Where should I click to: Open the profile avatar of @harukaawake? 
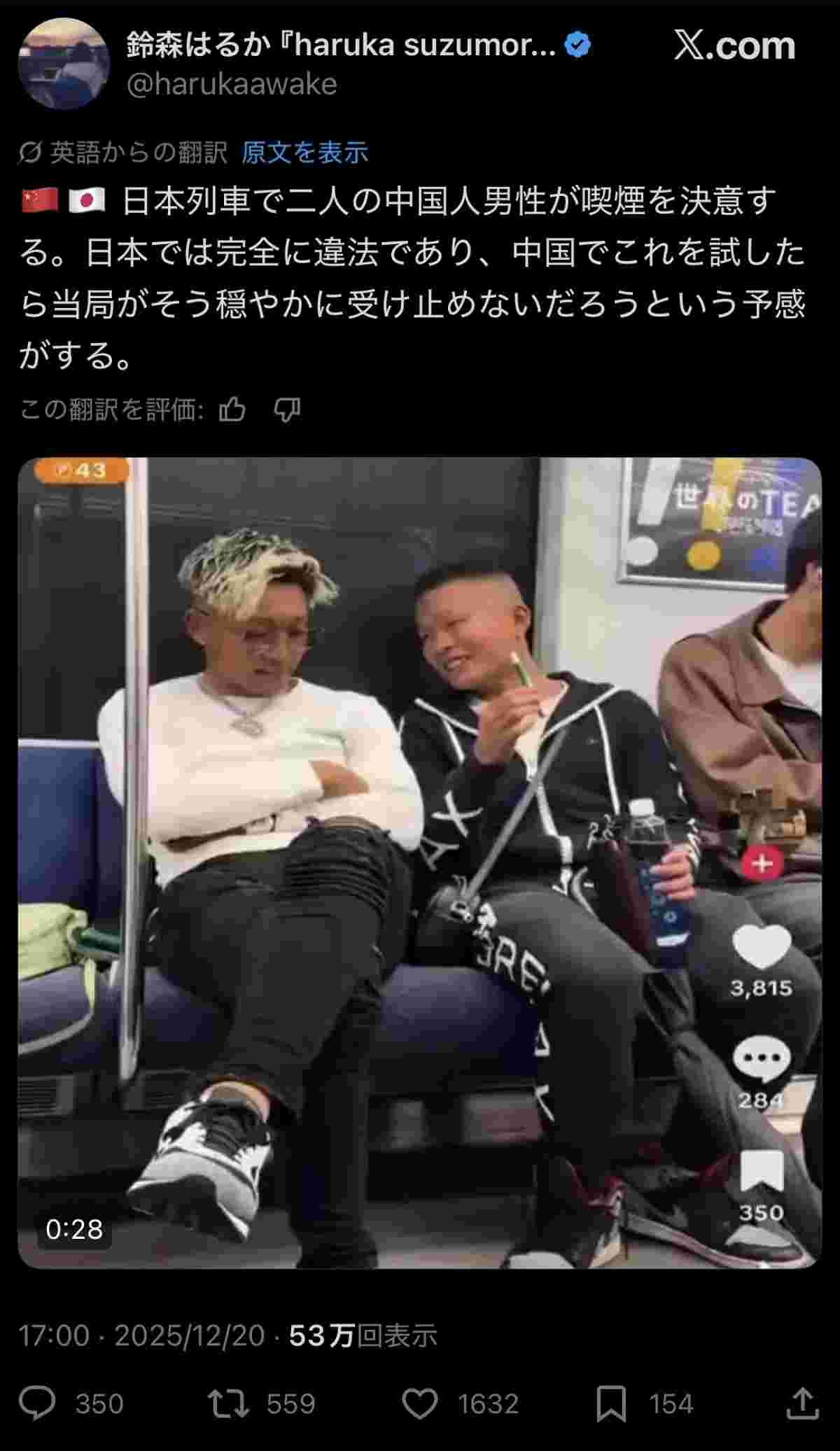pos(64,64)
